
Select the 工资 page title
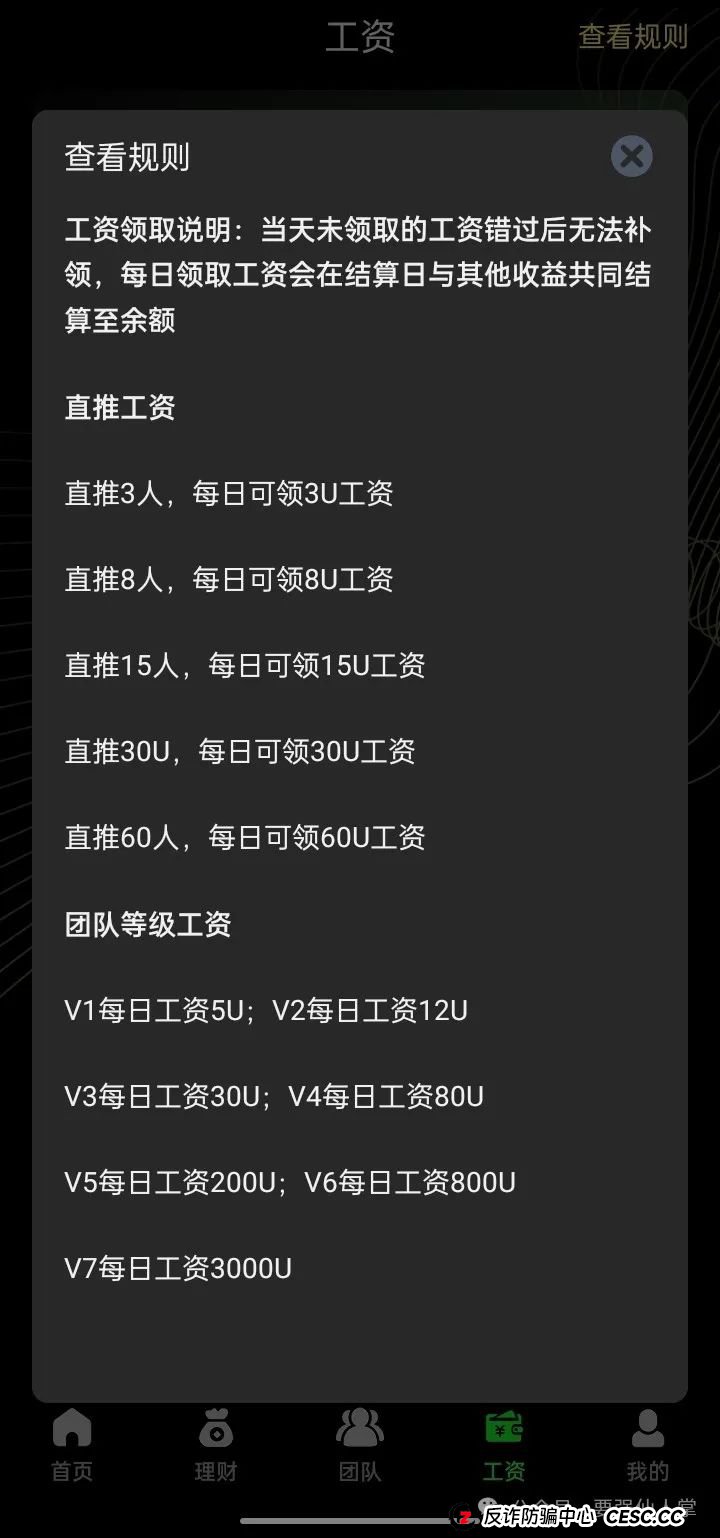click(x=362, y=36)
